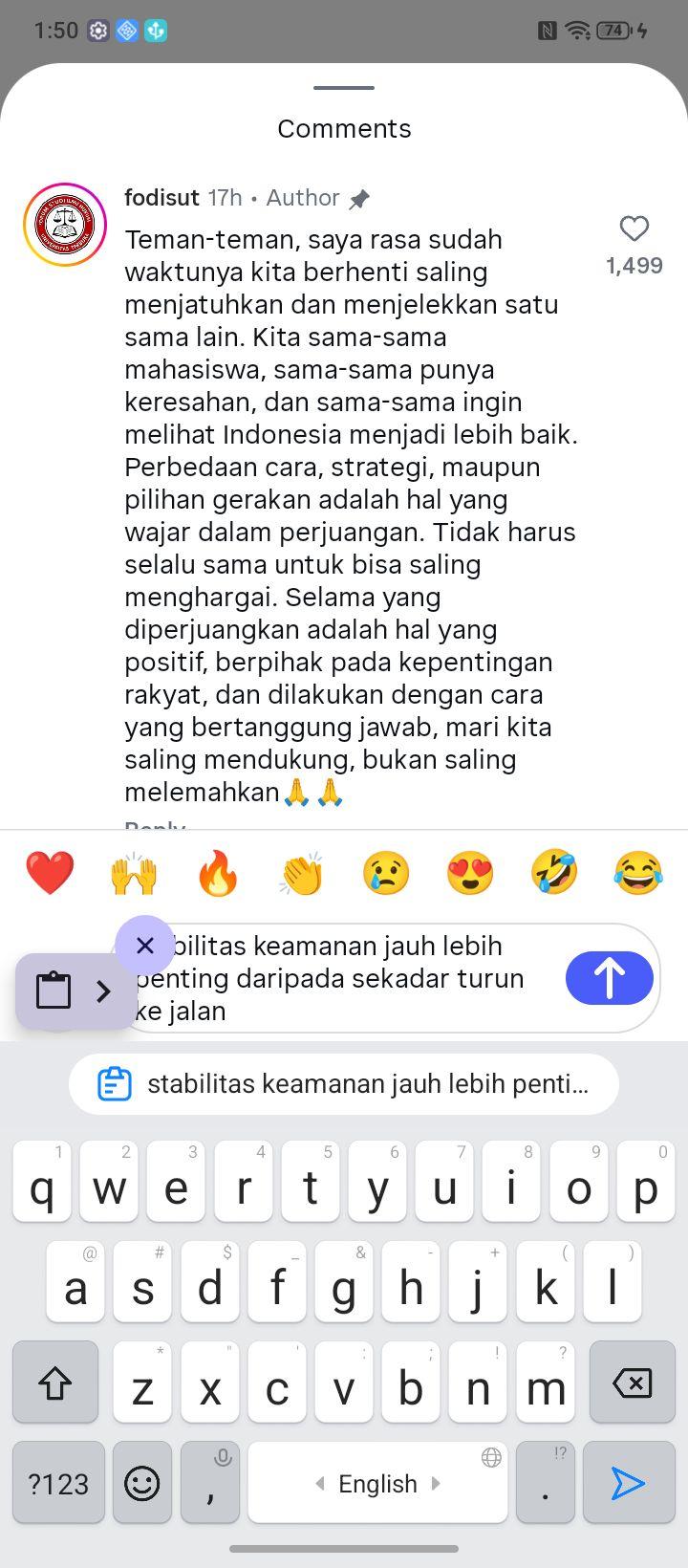This screenshot has height=1568, width=688.
Task: Switch keyboard to ?123 symbols
Action: [58, 1483]
